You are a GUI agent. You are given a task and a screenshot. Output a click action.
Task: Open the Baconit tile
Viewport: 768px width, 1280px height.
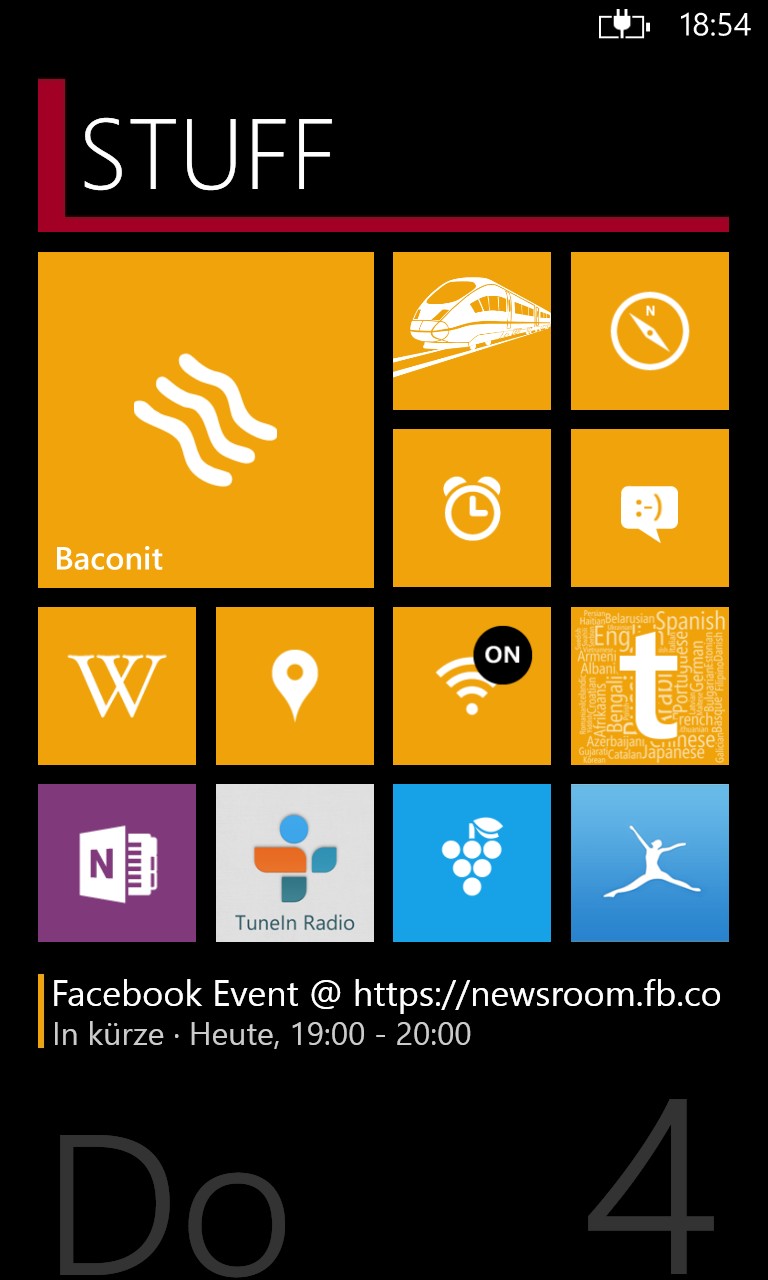click(x=206, y=420)
